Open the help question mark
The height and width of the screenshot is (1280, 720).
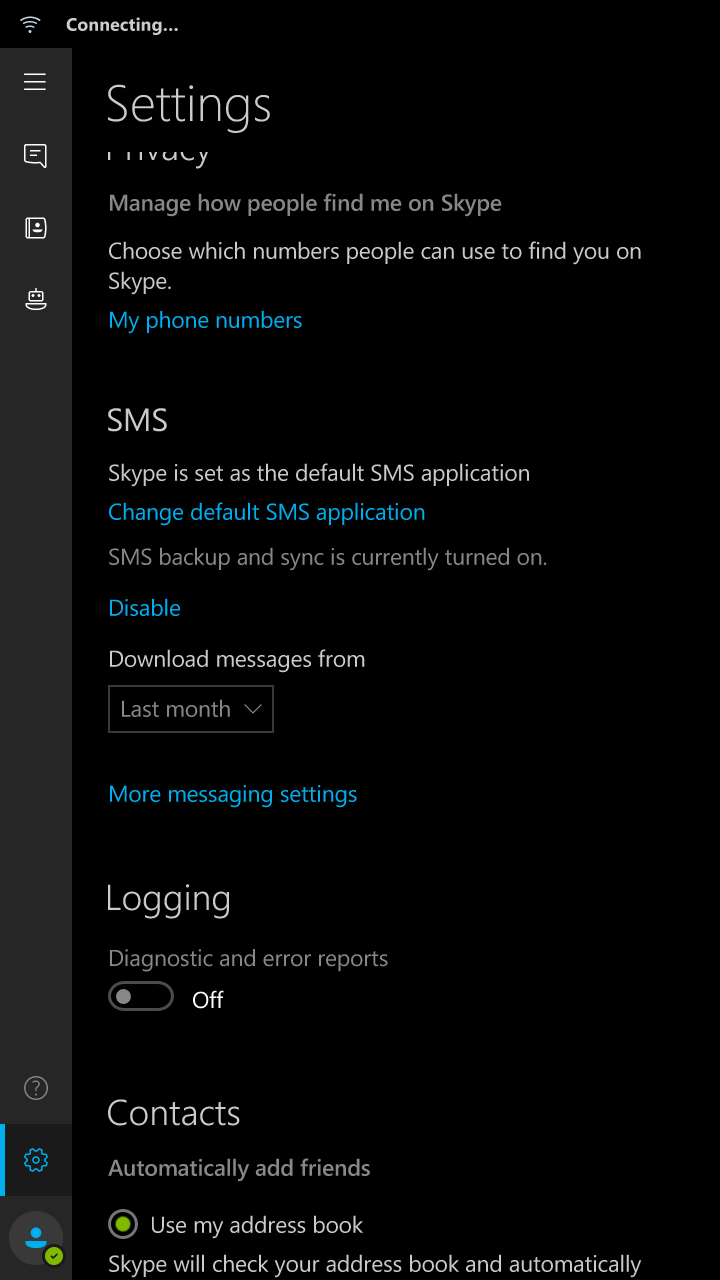coord(35,1088)
